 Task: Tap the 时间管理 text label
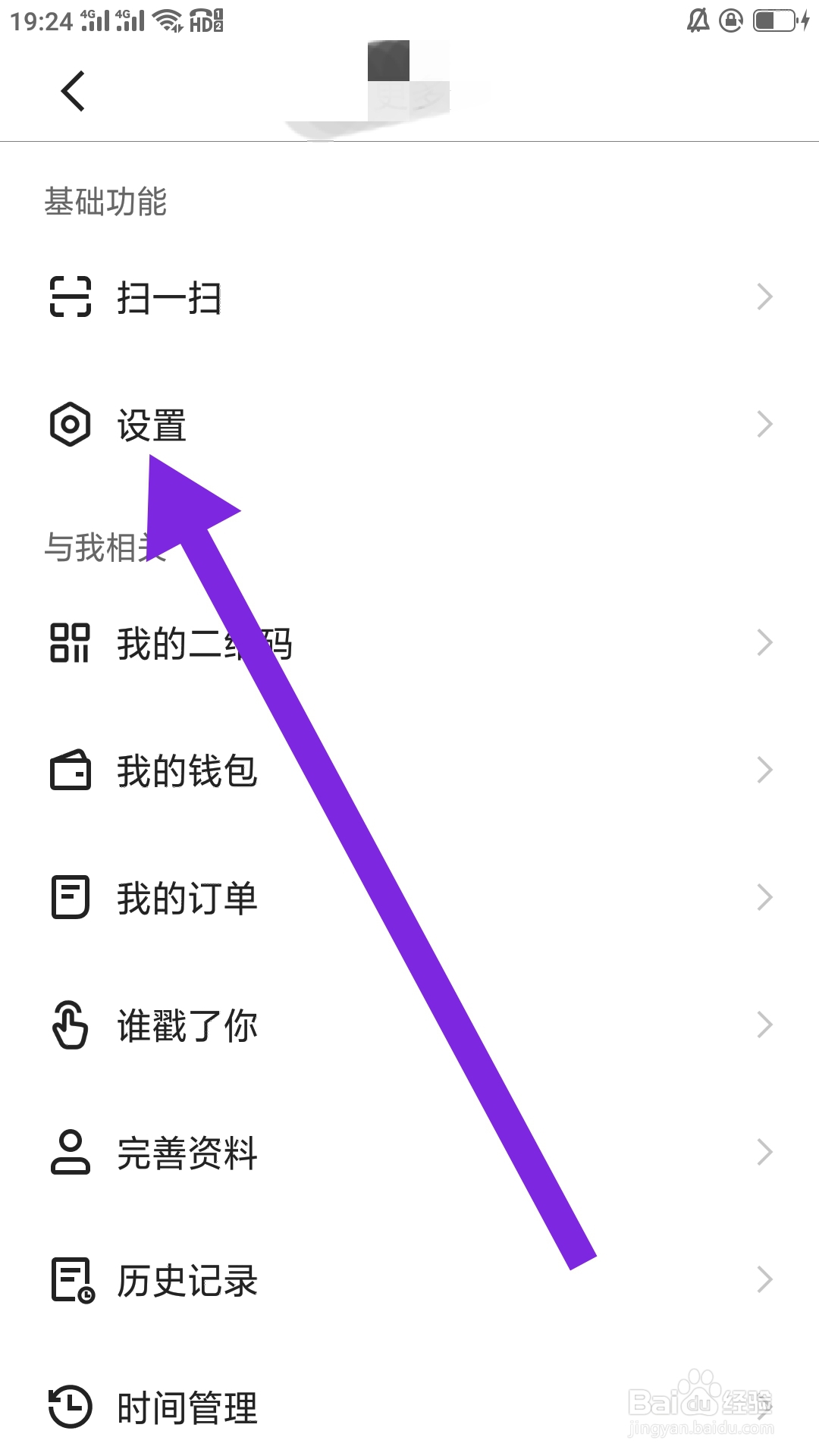[187, 1407]
